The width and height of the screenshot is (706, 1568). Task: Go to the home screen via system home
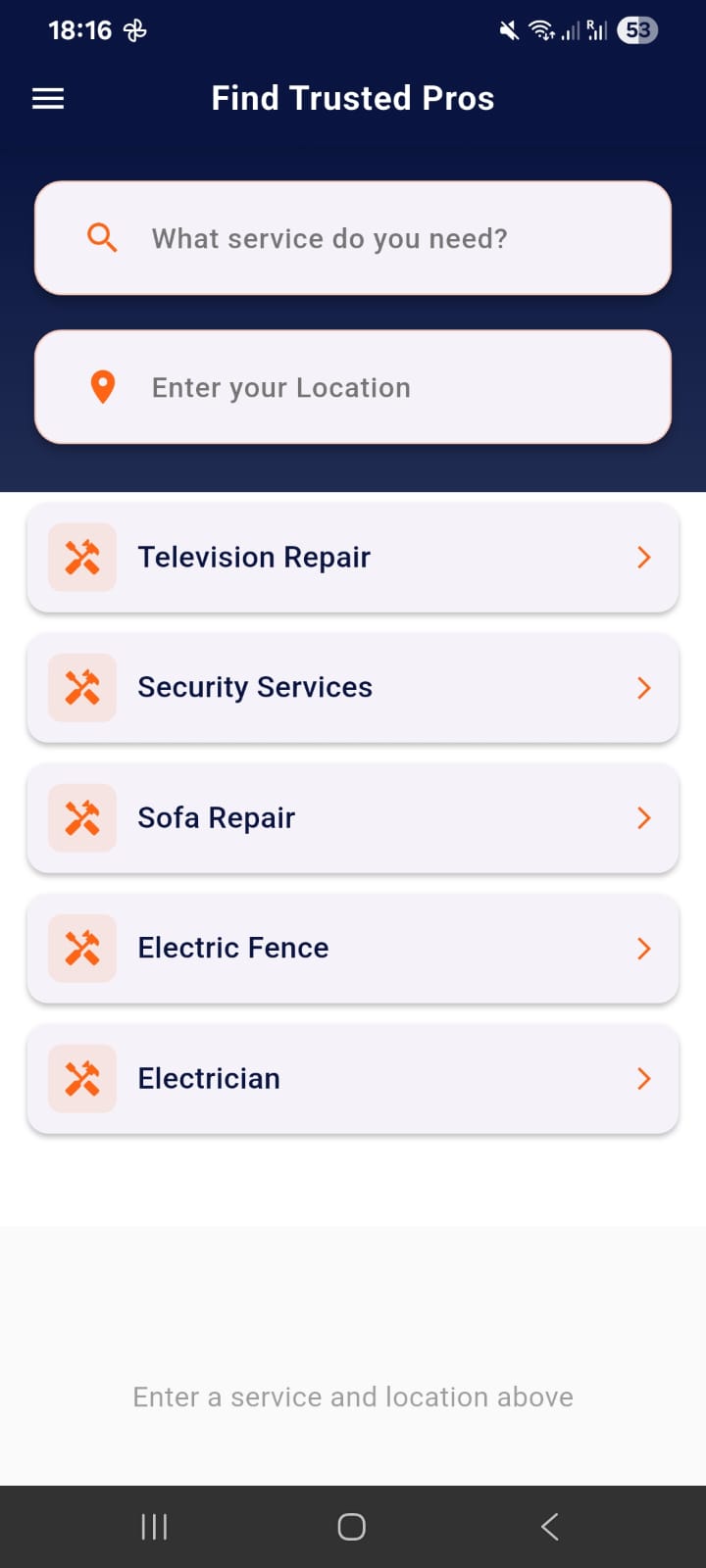click(x=352, y=1526)
